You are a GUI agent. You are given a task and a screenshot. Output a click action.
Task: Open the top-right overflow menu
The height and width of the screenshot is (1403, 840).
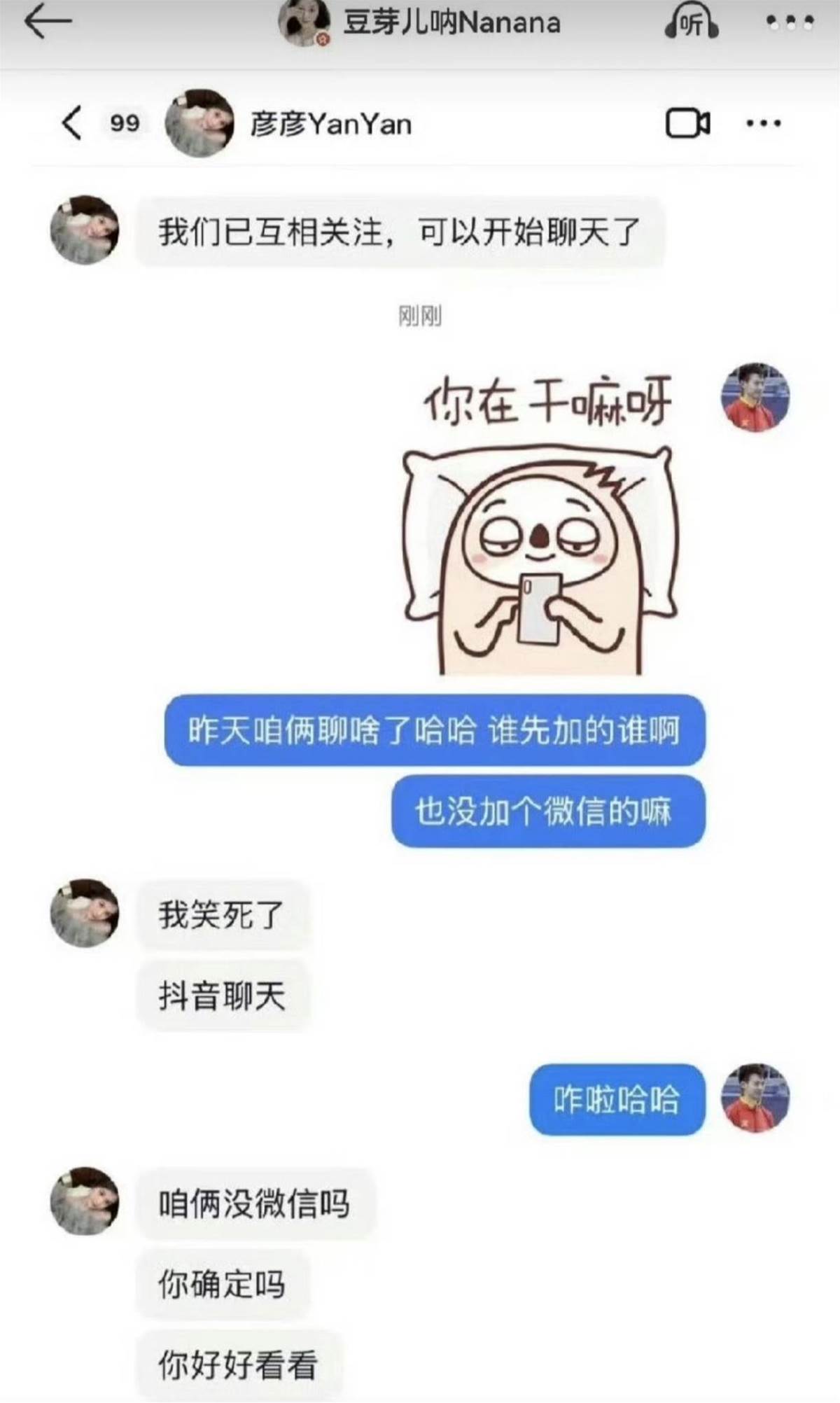[x=790, y=23]
